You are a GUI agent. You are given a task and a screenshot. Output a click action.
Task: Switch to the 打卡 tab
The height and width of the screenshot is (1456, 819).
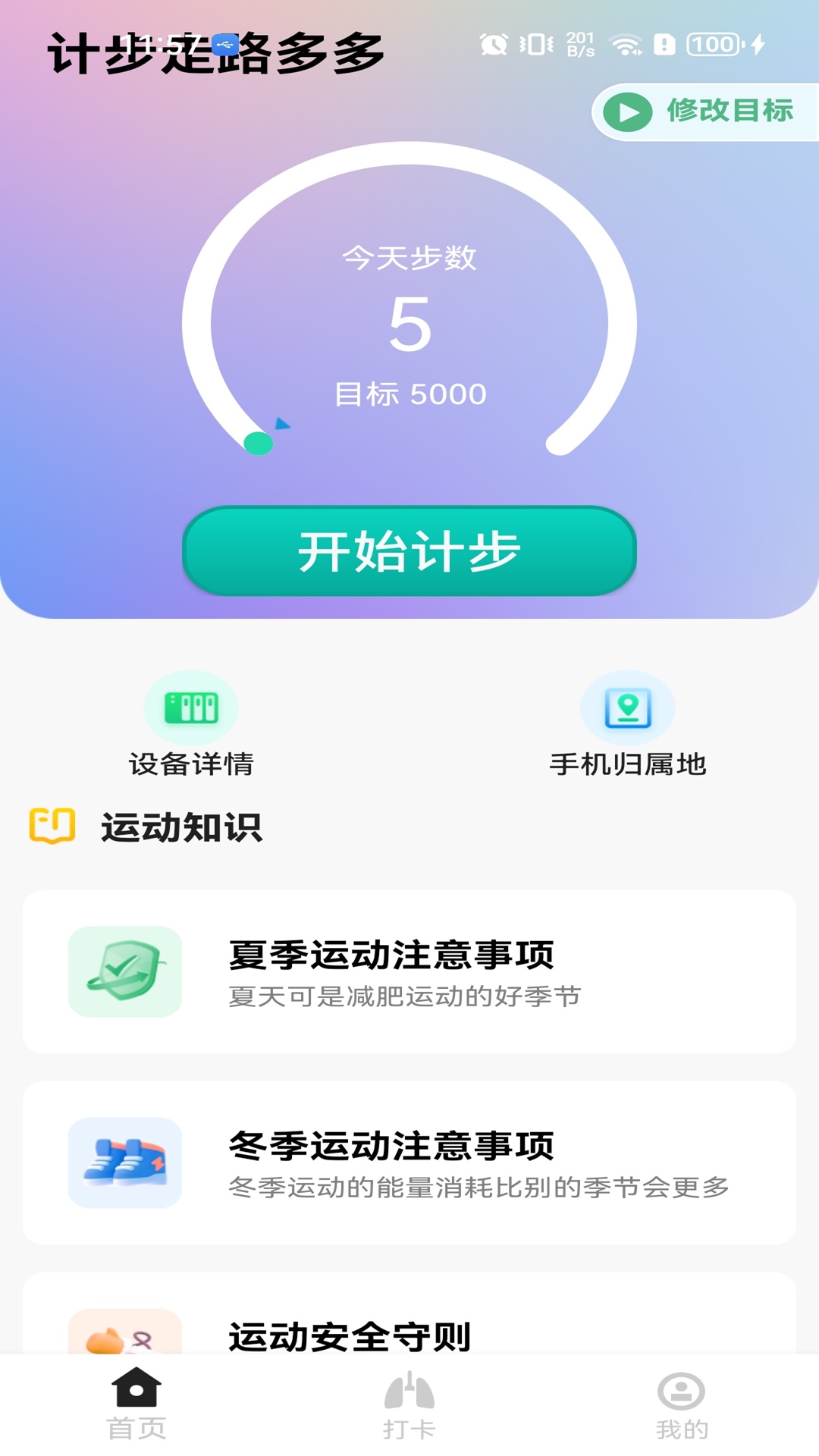(409, 1404)
